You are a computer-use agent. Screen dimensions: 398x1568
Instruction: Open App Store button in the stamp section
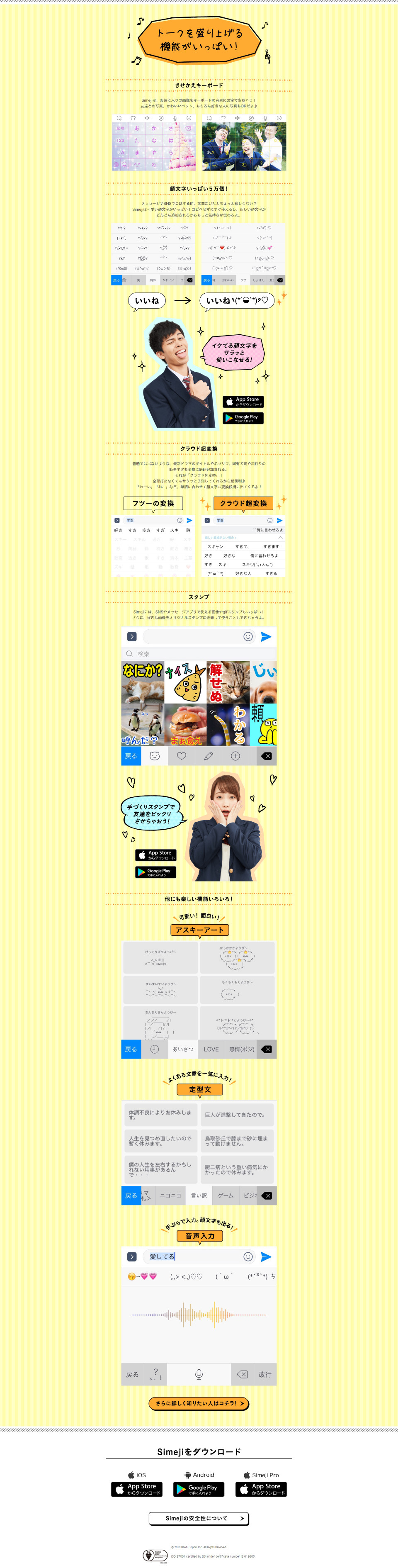coord(156,855)
